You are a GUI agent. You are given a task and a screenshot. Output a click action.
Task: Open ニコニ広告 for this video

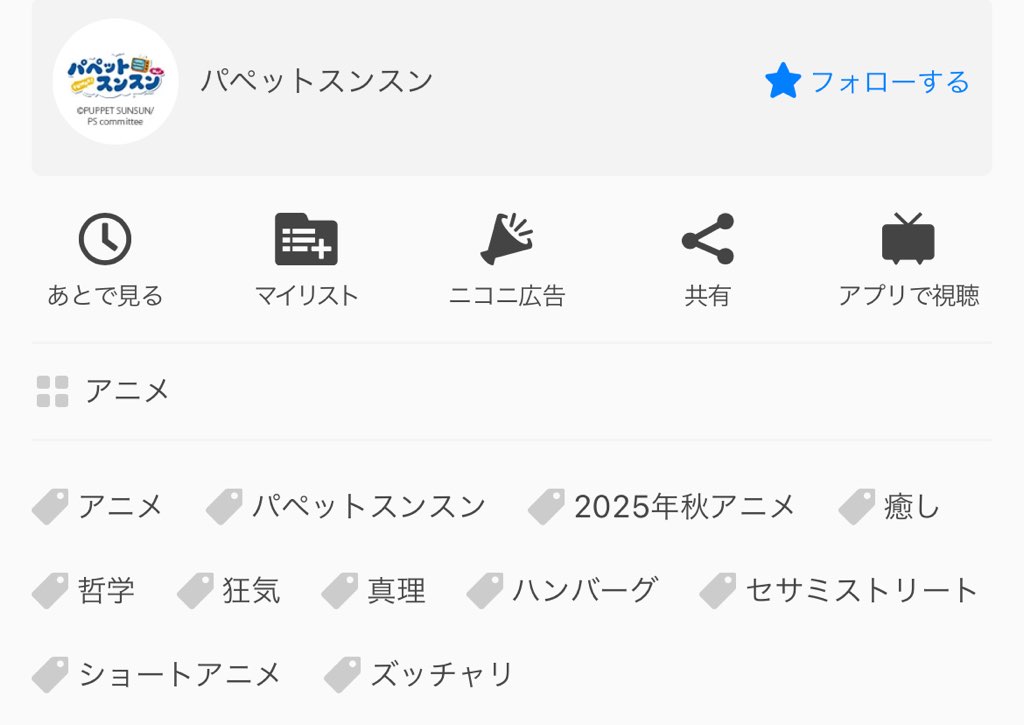point(507,260)
